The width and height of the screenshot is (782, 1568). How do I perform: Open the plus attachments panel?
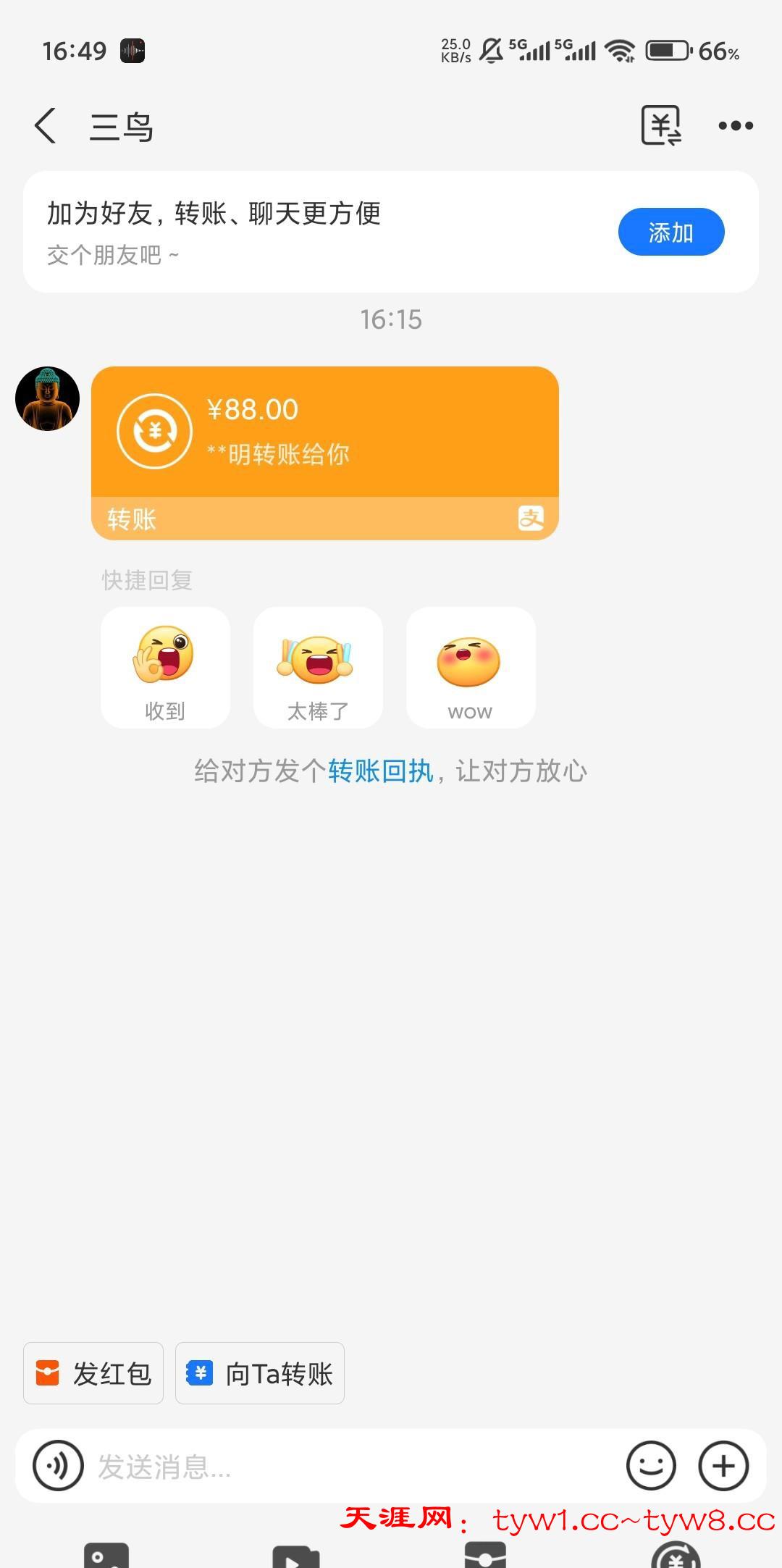pos(723,1466)
